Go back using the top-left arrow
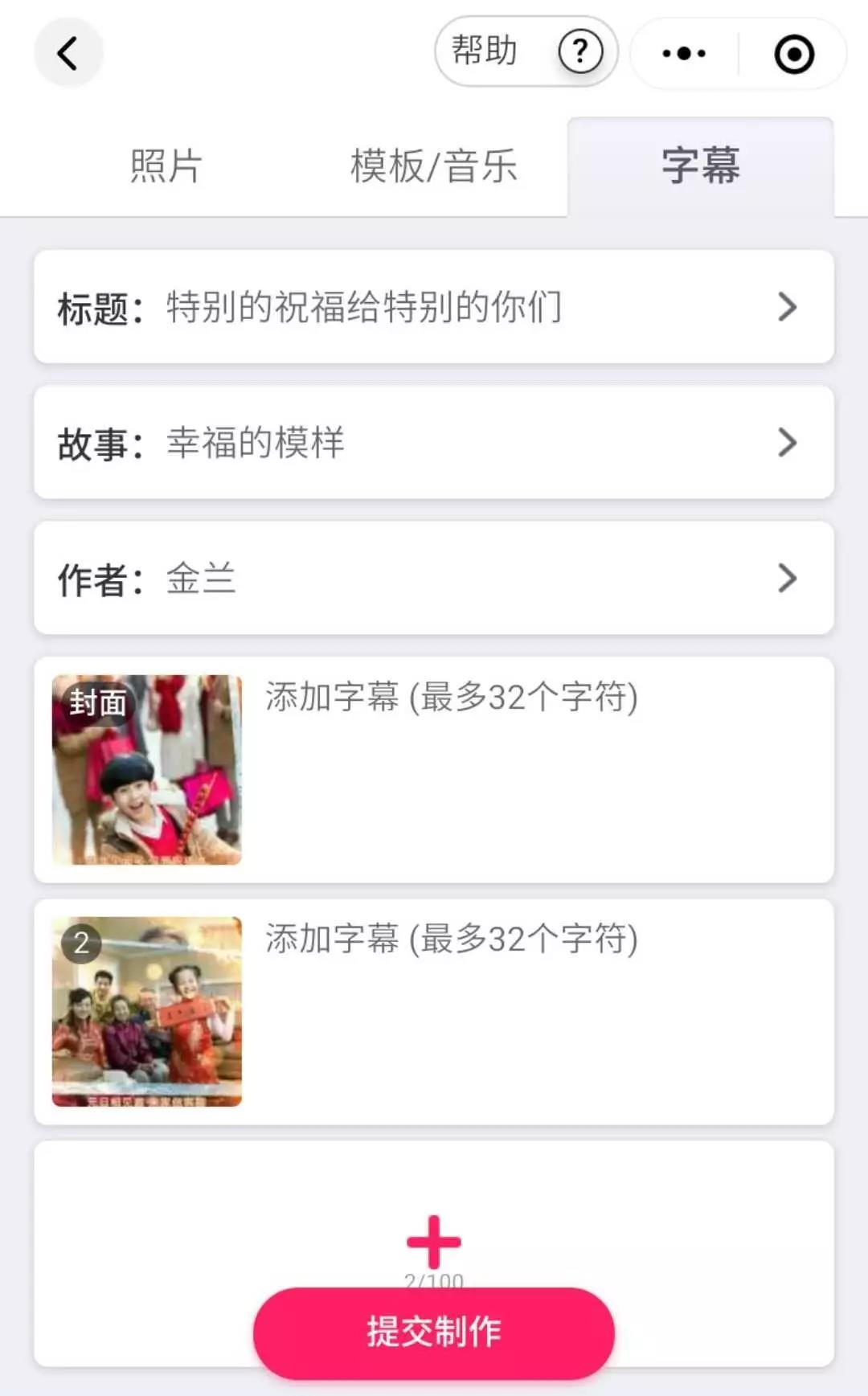868x1396 pixels. click(x=68, y=53)
